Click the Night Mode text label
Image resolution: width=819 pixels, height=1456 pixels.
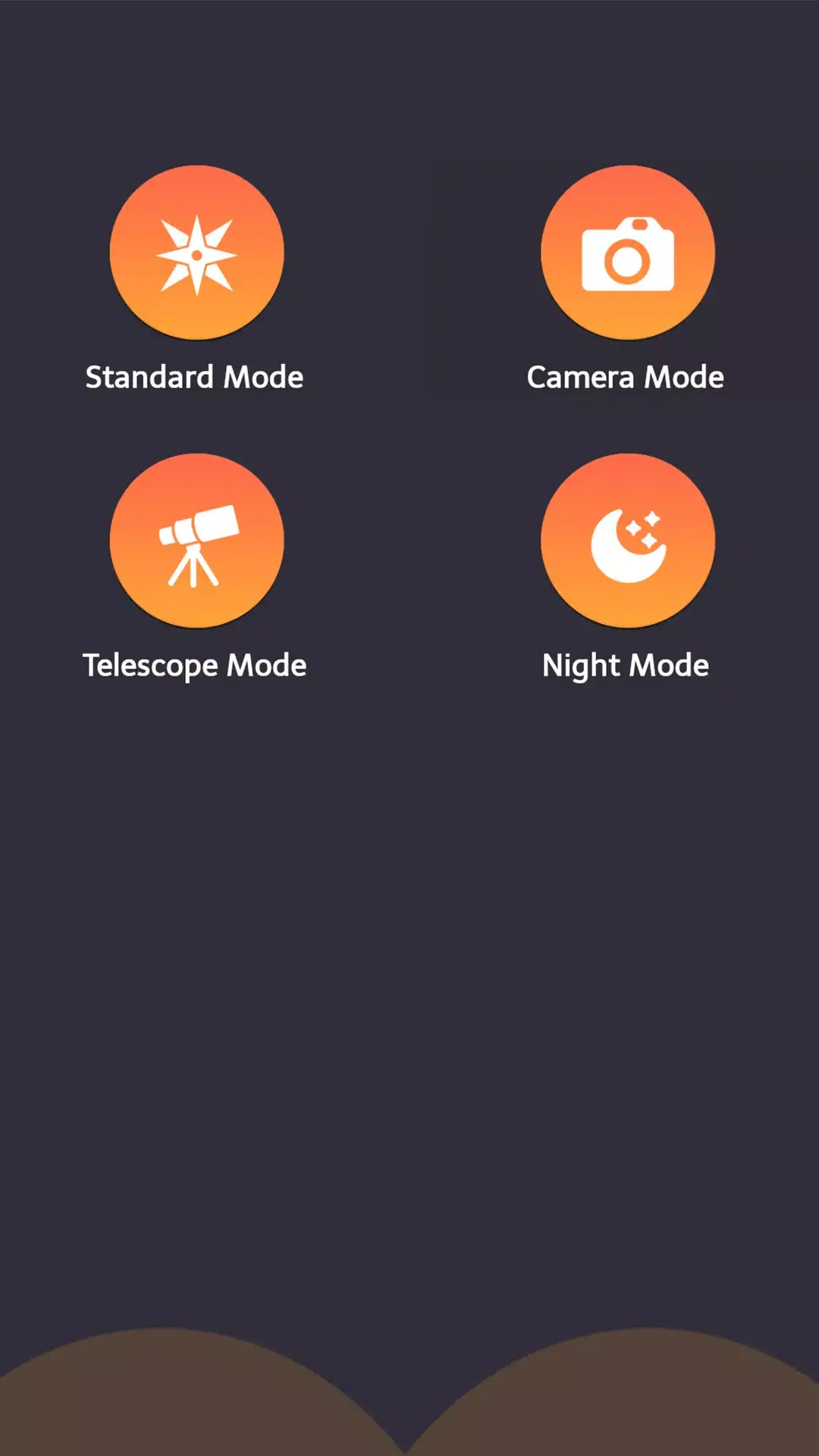tap(625, 665)
